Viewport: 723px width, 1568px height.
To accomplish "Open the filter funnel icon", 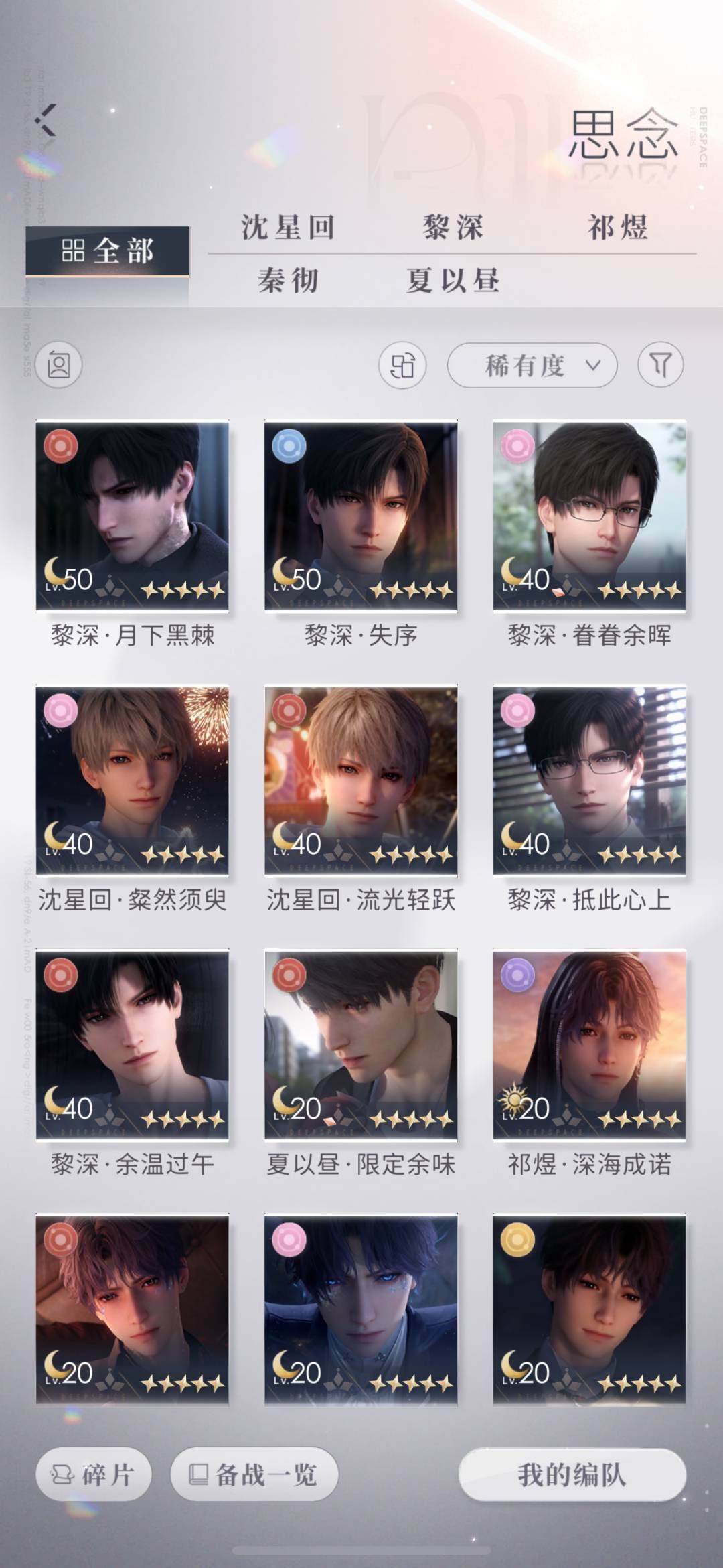I will (x=661, y=365).
